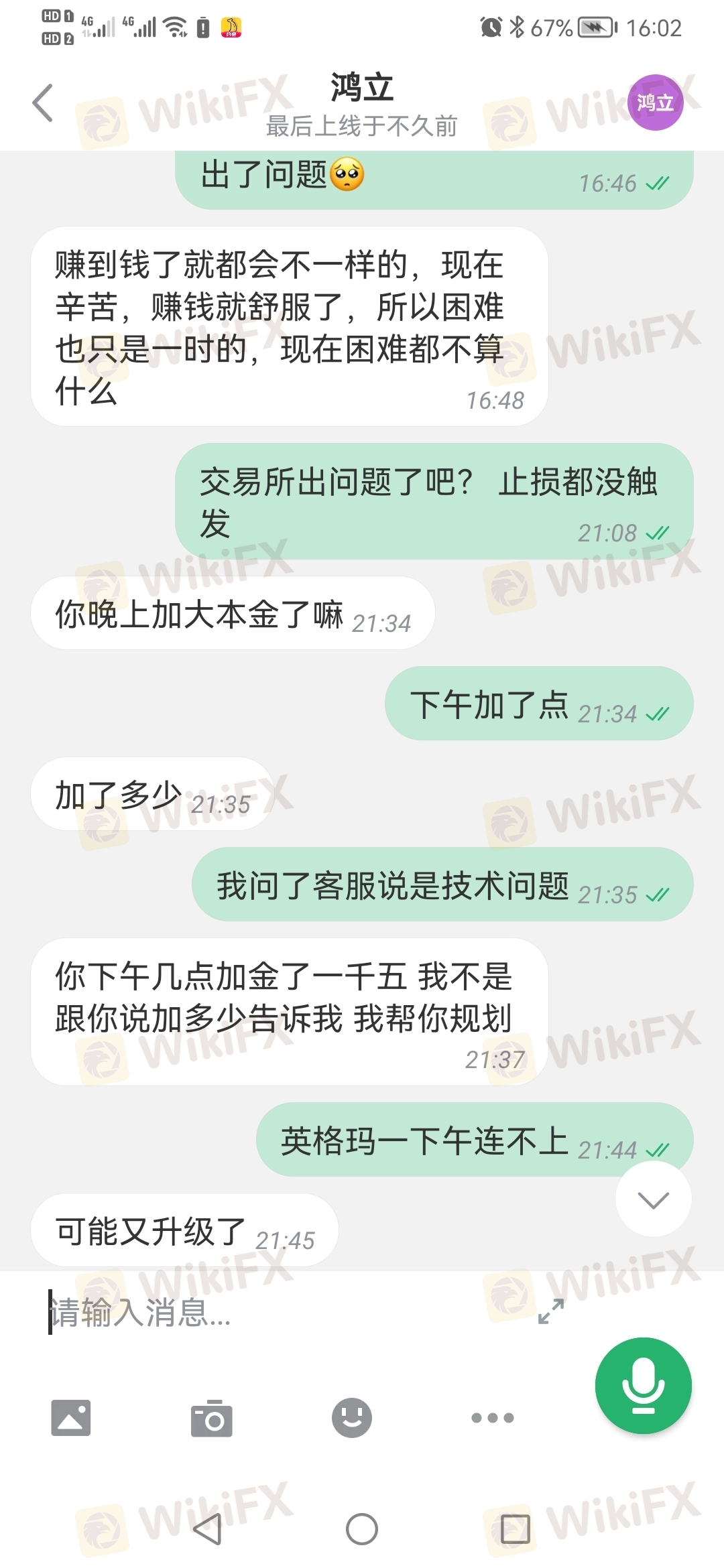Open the camera to take a photo
The height and width of the screenshot is (1568, 724).
[x=212, y=1418]
